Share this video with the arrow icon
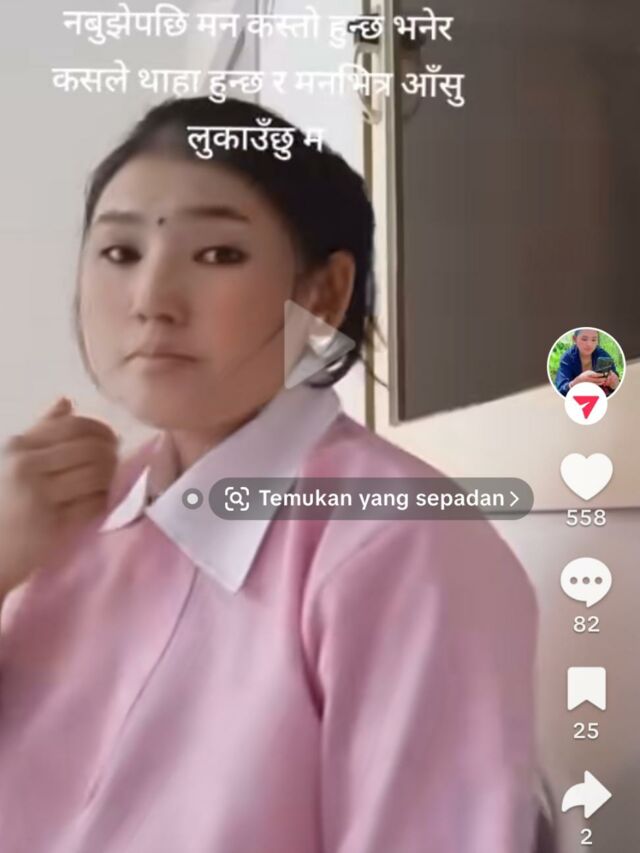The height and width of the screenshot is (853, 640). tap(586, 794)
